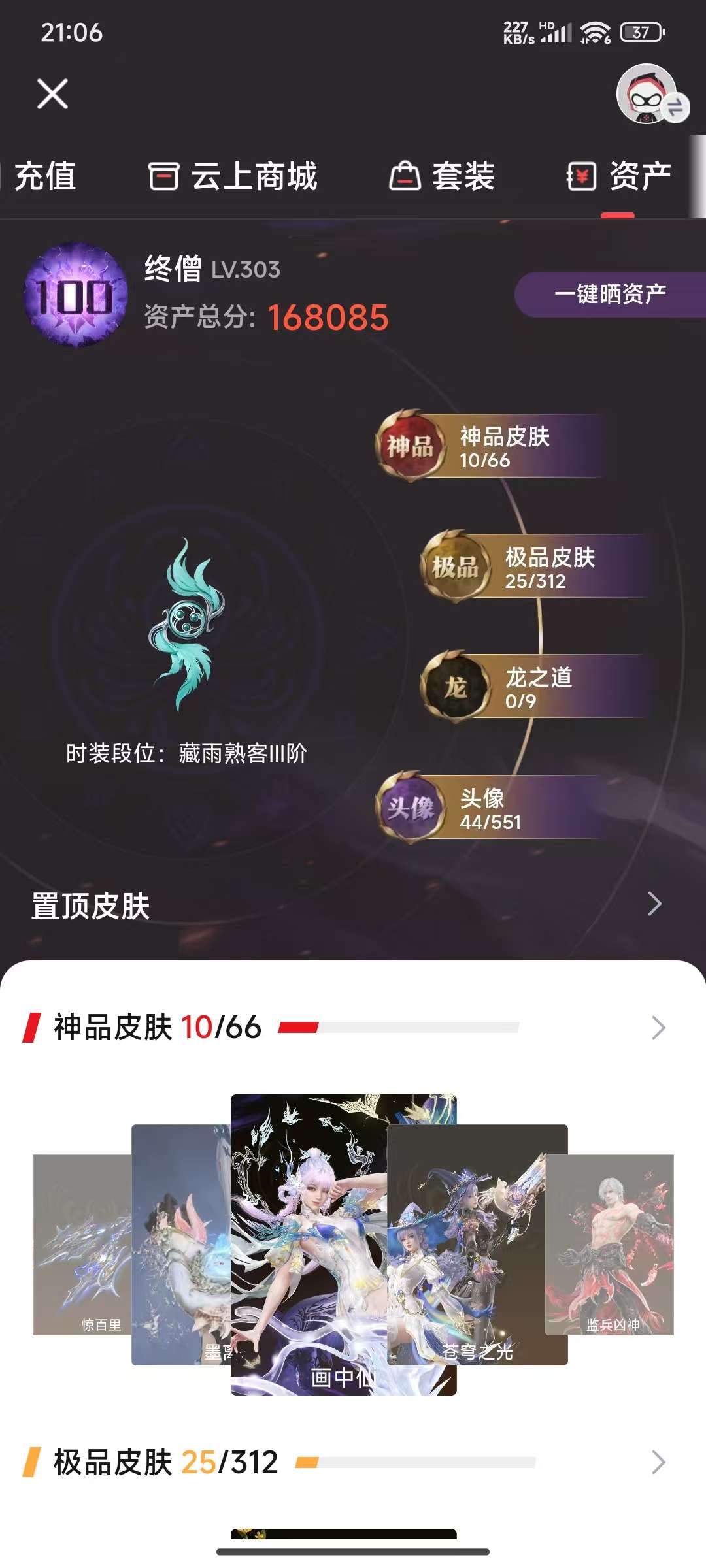Go to the 套装 tab
Viewport: 706px width, 1568px height.
[443, 176]
